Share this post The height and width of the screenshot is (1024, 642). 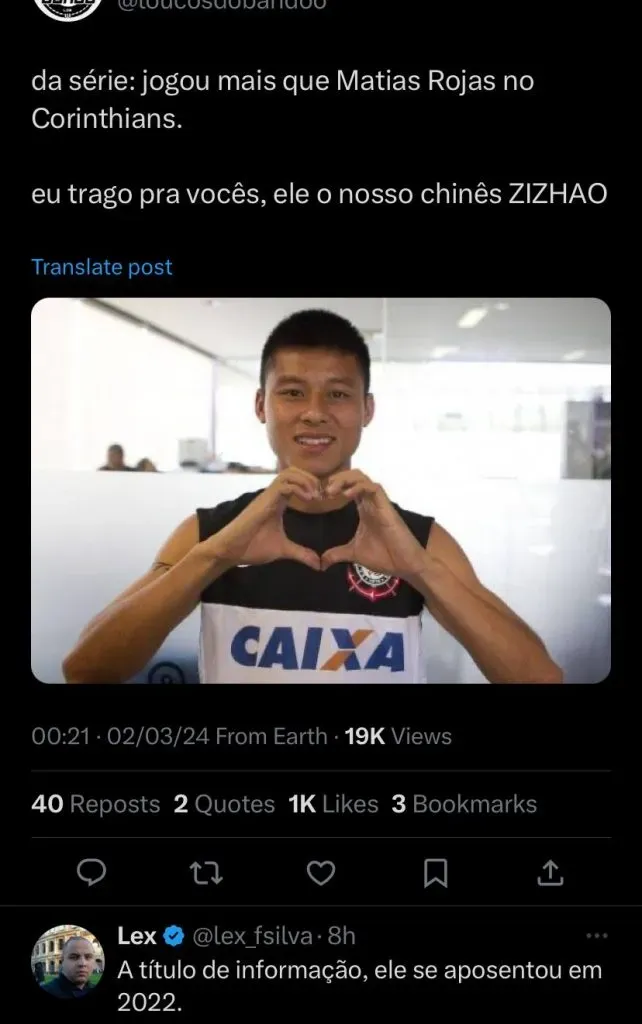pyautogui.click(x=549, y=873)
